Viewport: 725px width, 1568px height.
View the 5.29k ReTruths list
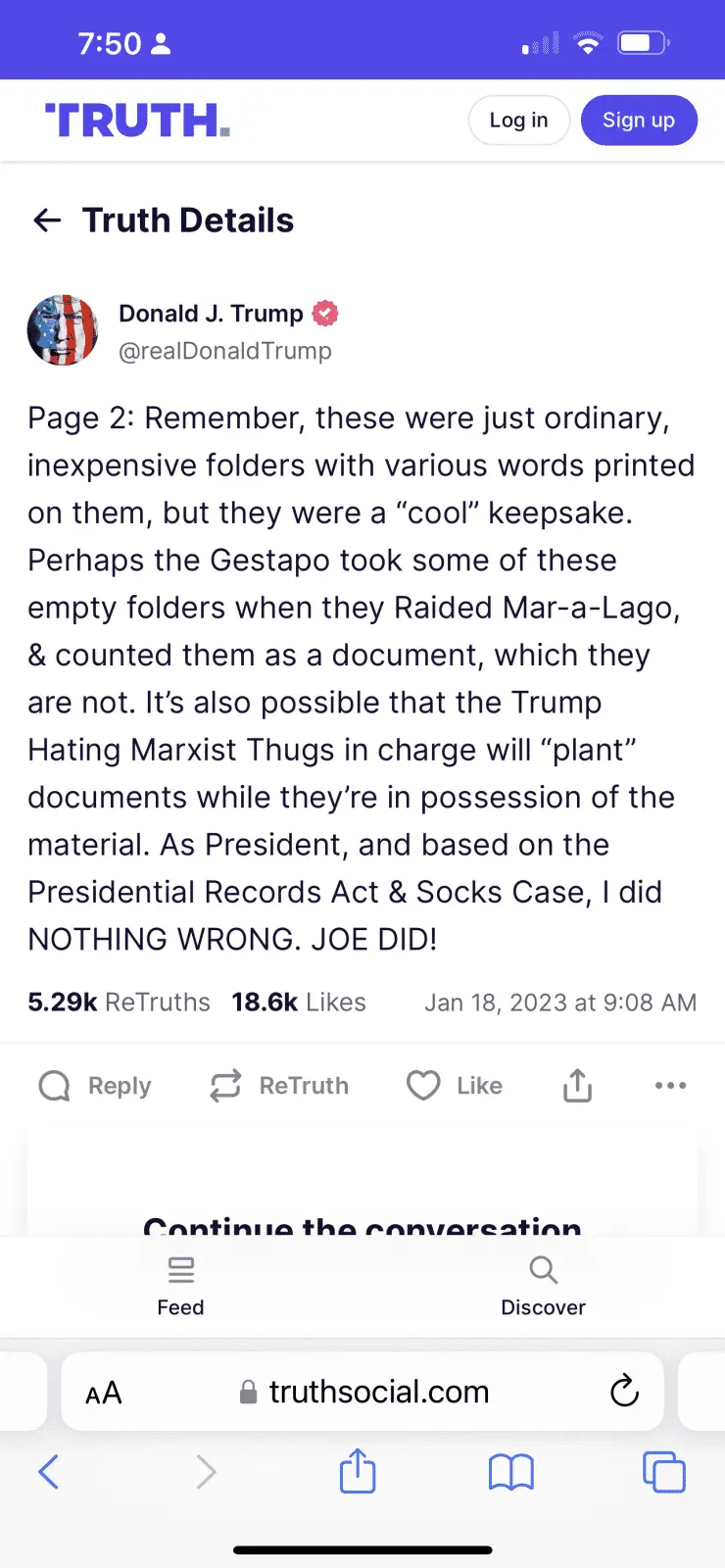click(119, 1003)
